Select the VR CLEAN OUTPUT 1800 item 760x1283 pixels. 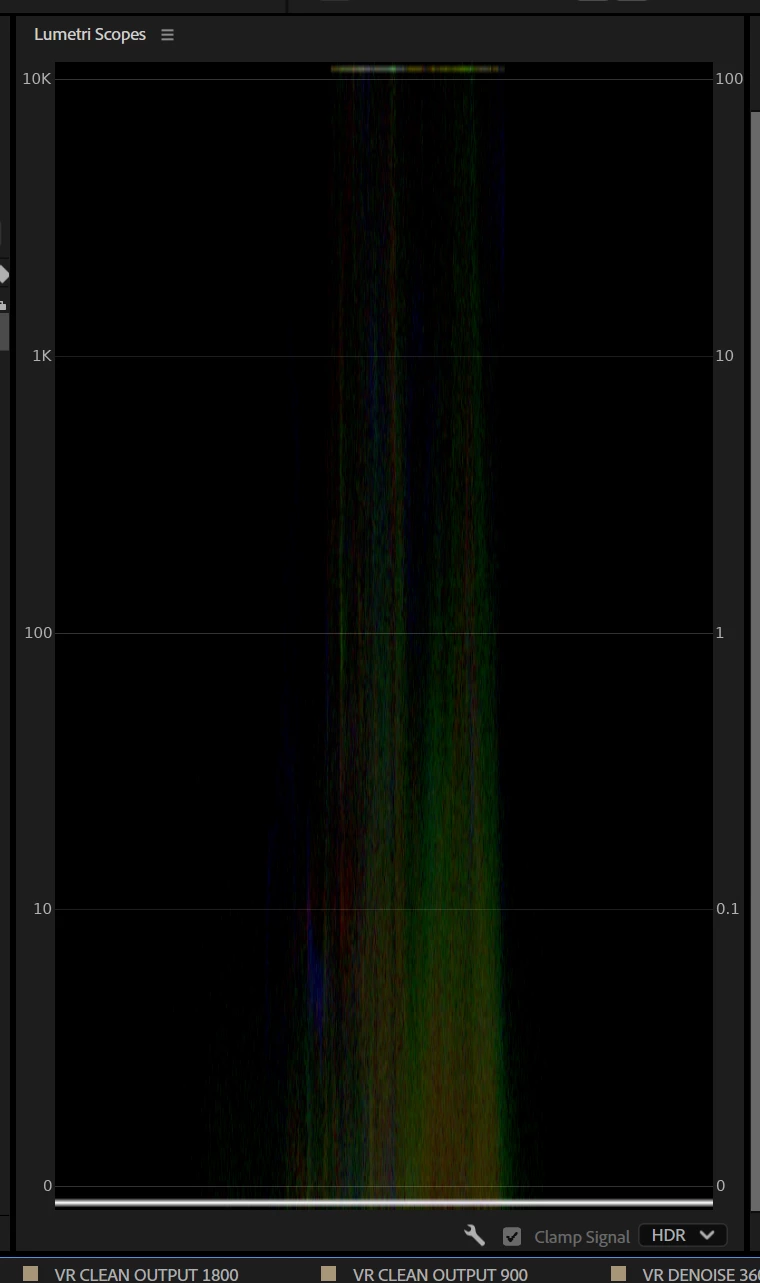(146, 1274)
